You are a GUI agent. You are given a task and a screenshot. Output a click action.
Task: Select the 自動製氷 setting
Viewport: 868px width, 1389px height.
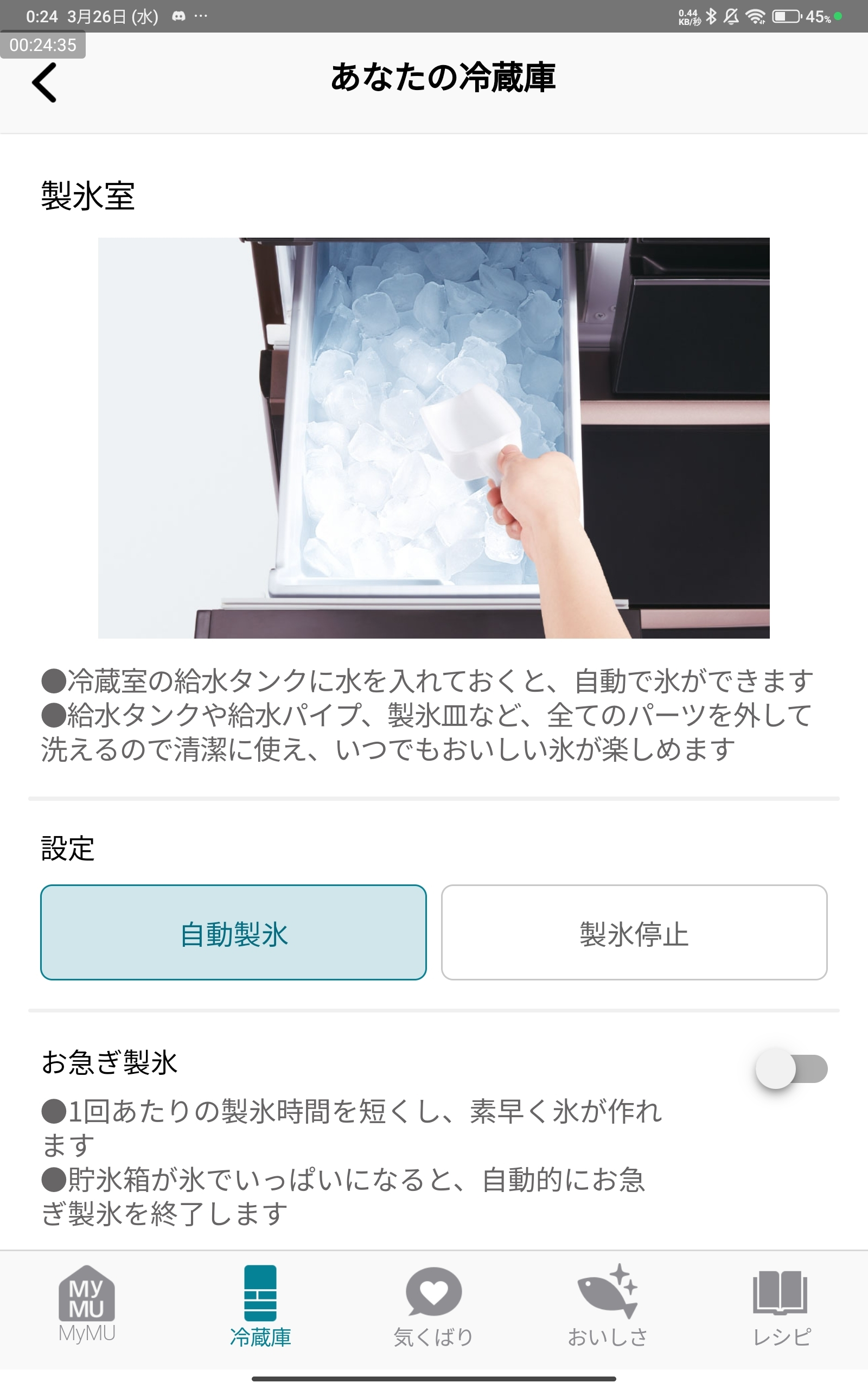tap(233, 932)
